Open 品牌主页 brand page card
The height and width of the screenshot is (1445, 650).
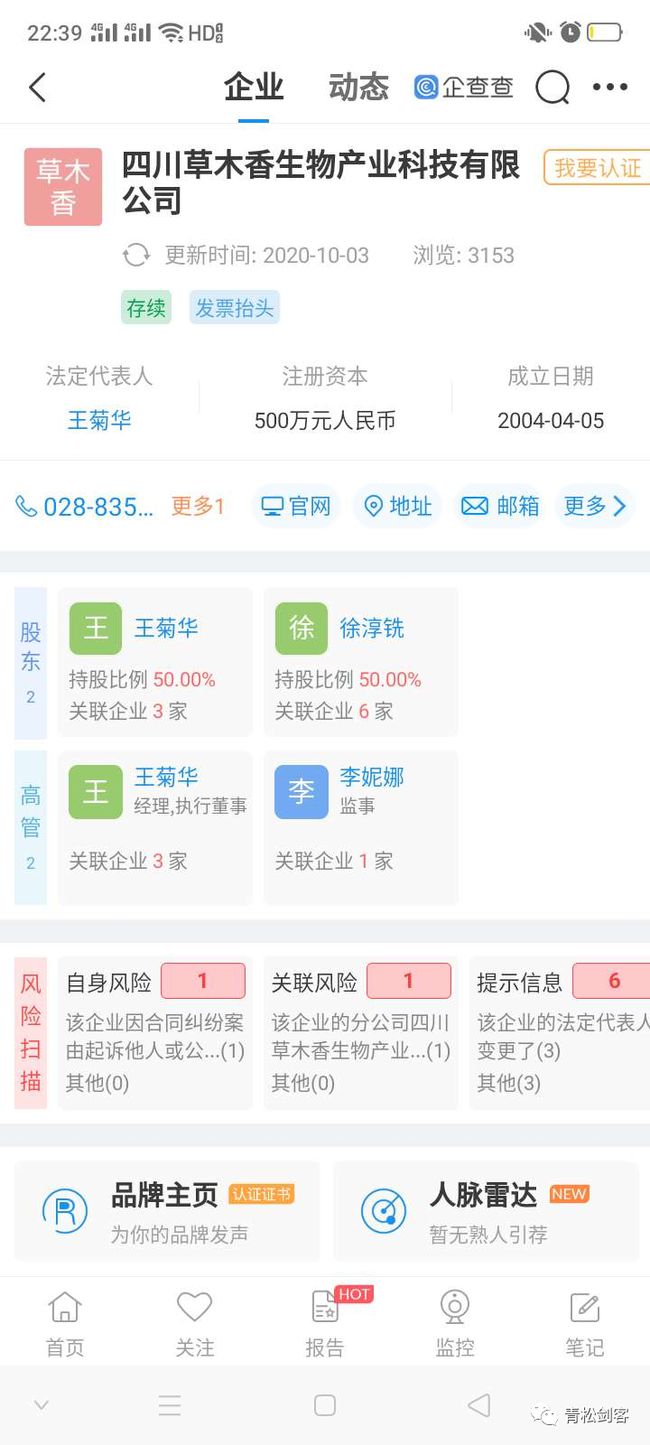(167, 1210)
